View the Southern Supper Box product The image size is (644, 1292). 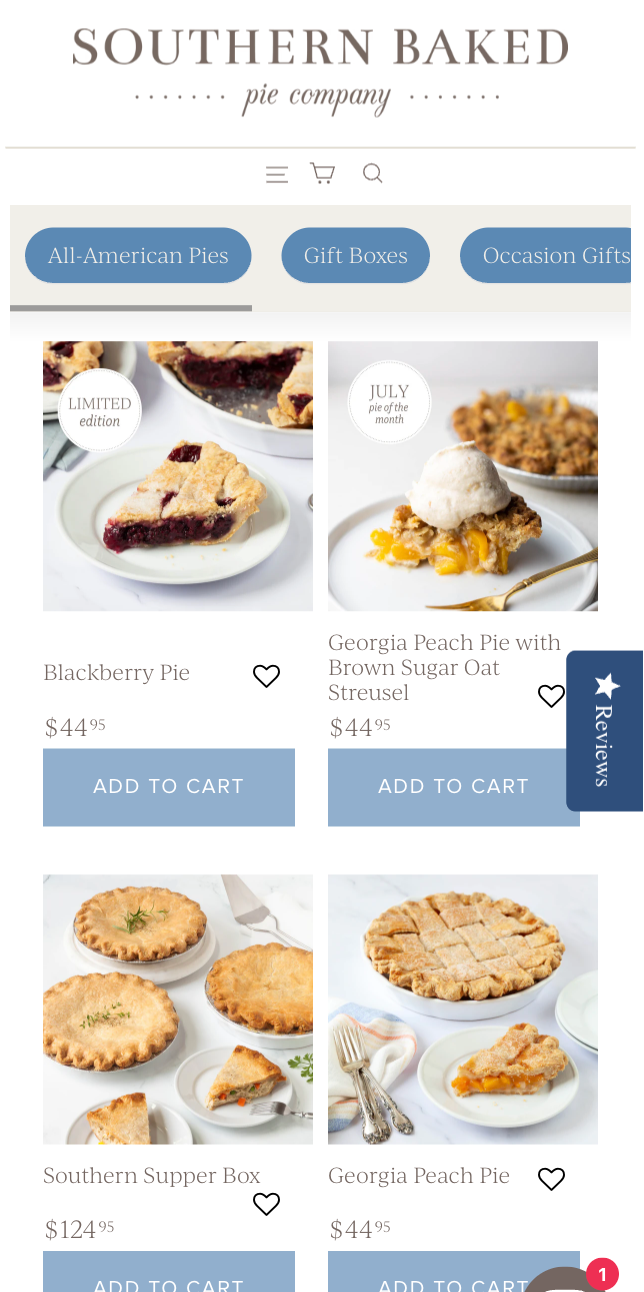[x=178, y=1009]
